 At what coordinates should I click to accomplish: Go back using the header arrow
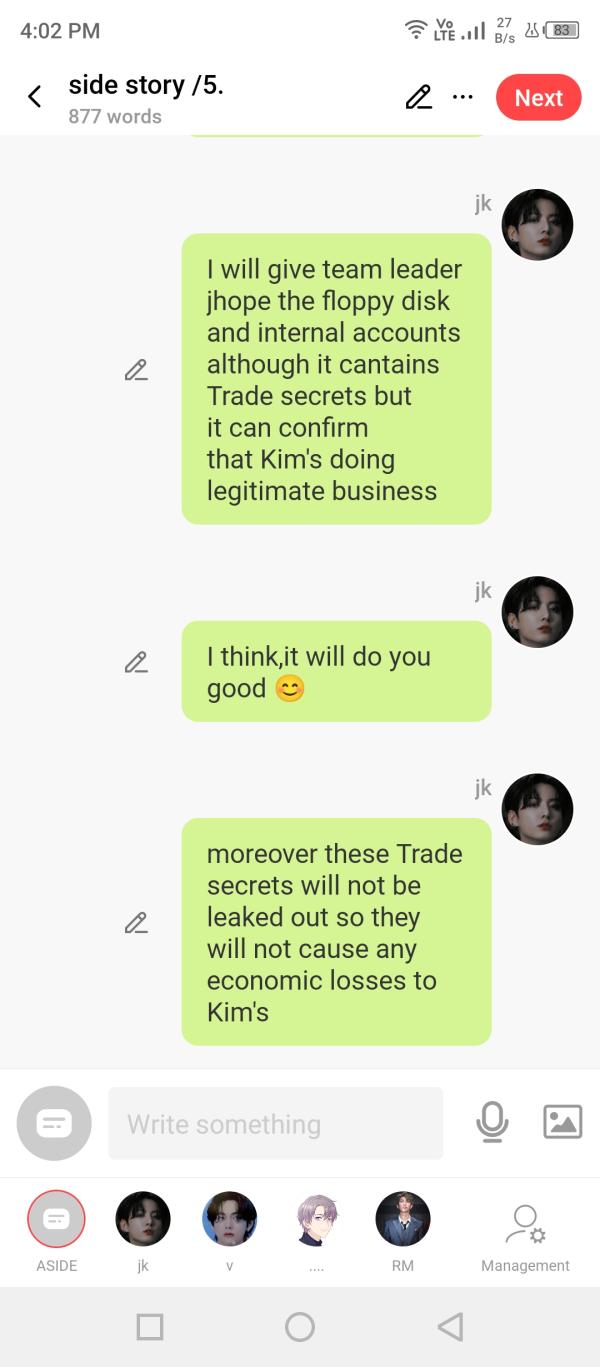click(35, 97)
